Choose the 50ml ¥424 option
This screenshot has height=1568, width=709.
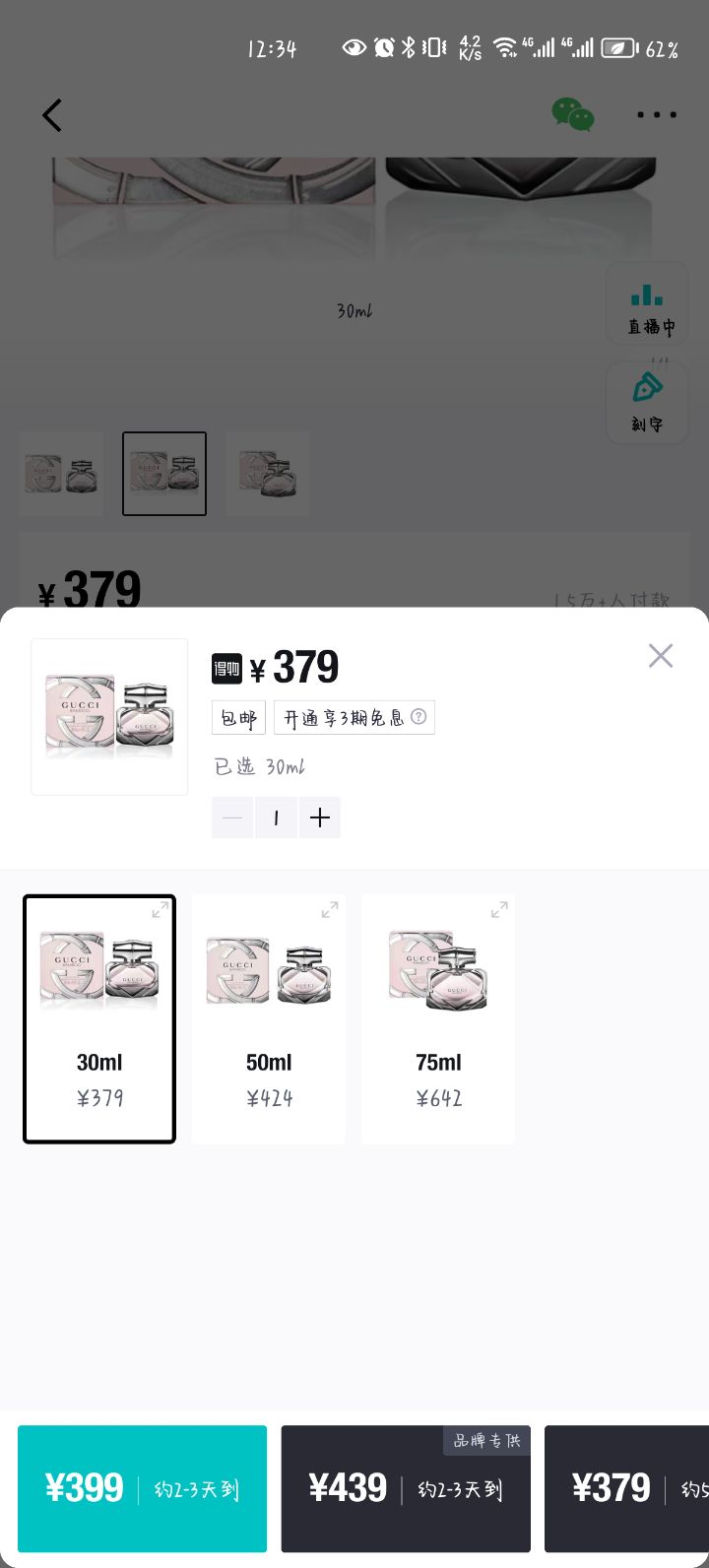click(269, 1018)
